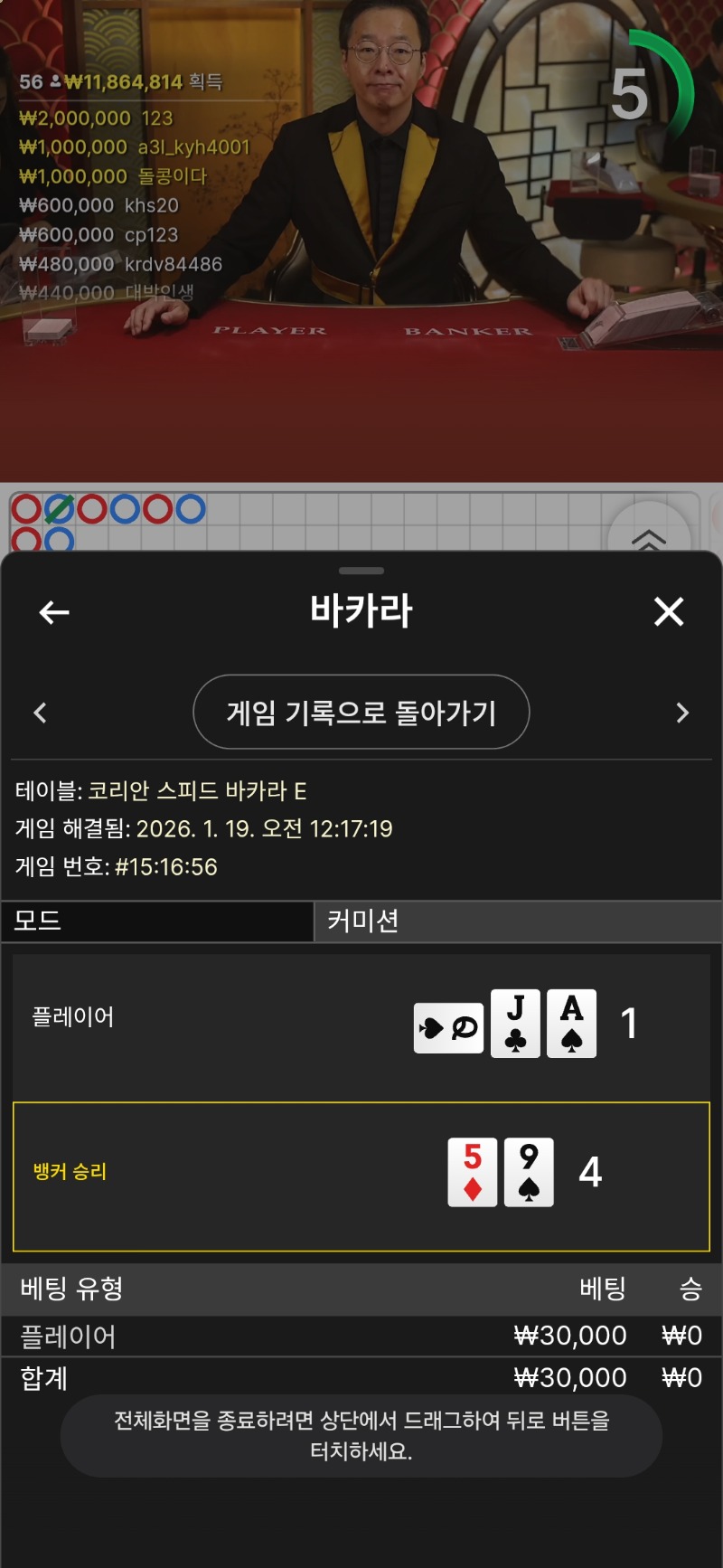Close the 바카라 panel
This screenshot has height=1568, width=723.
669,612
